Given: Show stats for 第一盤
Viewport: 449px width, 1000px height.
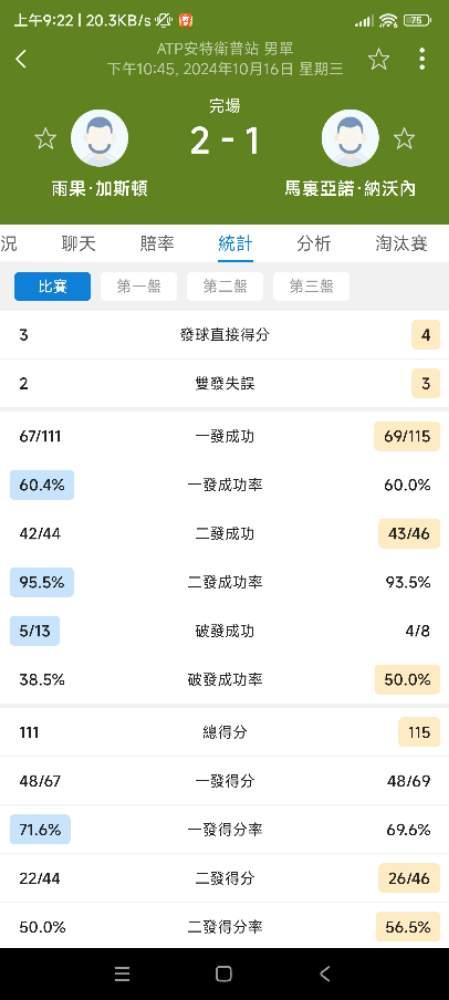Looking at the screenshot, I should point(139,286).
